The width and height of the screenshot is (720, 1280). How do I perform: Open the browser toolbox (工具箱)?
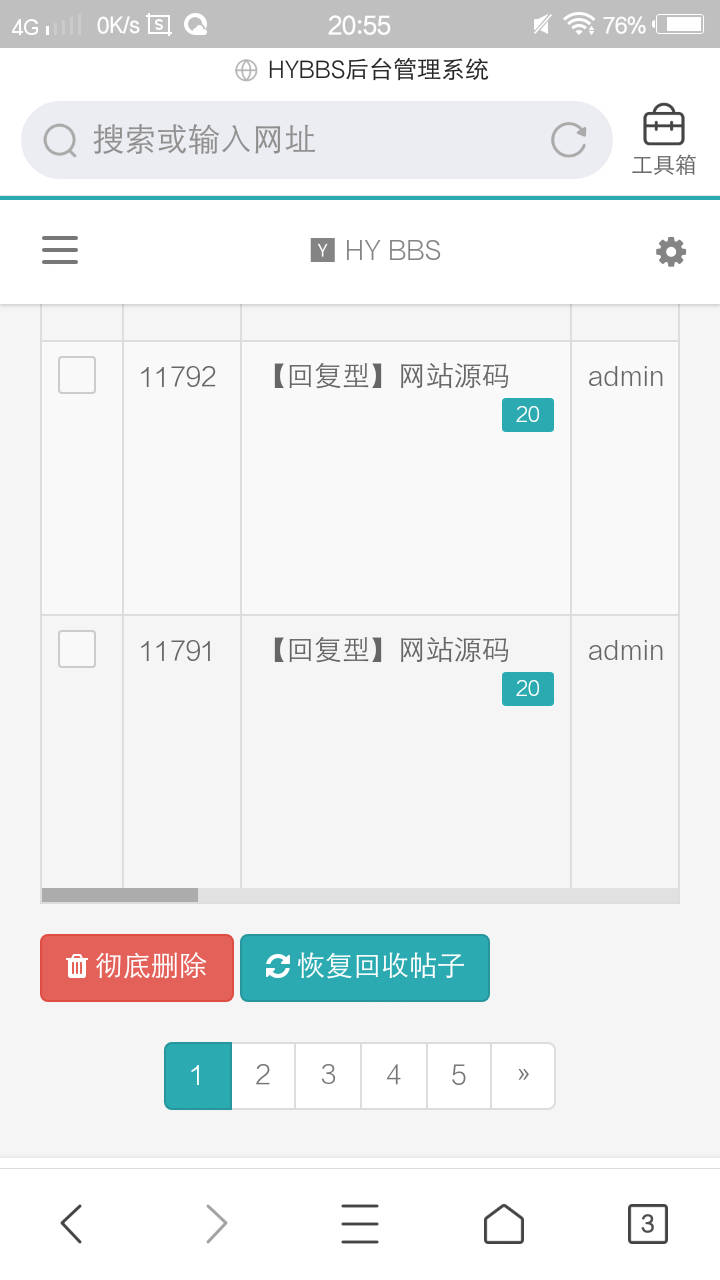click(x=663, y=140)
